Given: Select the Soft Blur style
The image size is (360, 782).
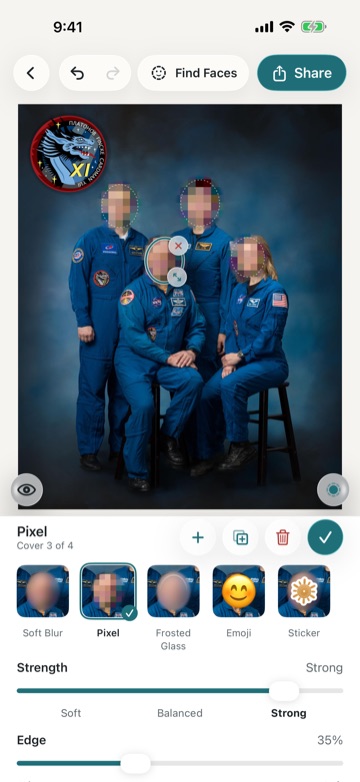Looking at the screenshot, I should tap(43, 601).
